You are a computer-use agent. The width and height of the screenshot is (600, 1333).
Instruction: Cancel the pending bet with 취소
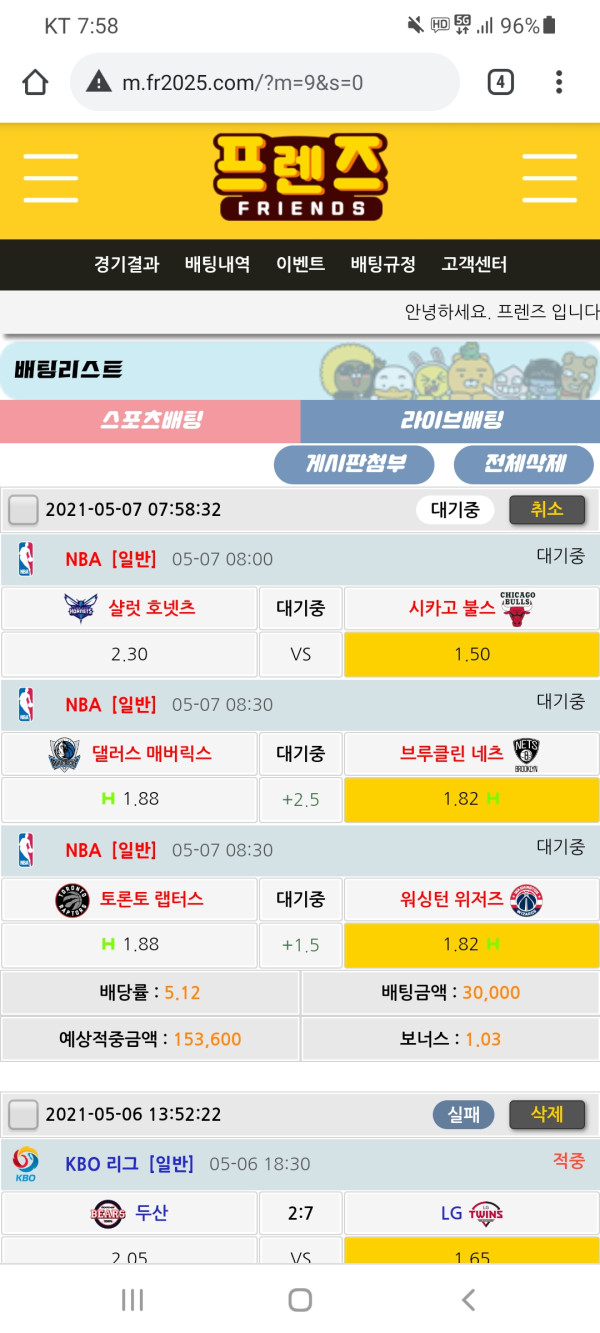(x=546, y=510)
